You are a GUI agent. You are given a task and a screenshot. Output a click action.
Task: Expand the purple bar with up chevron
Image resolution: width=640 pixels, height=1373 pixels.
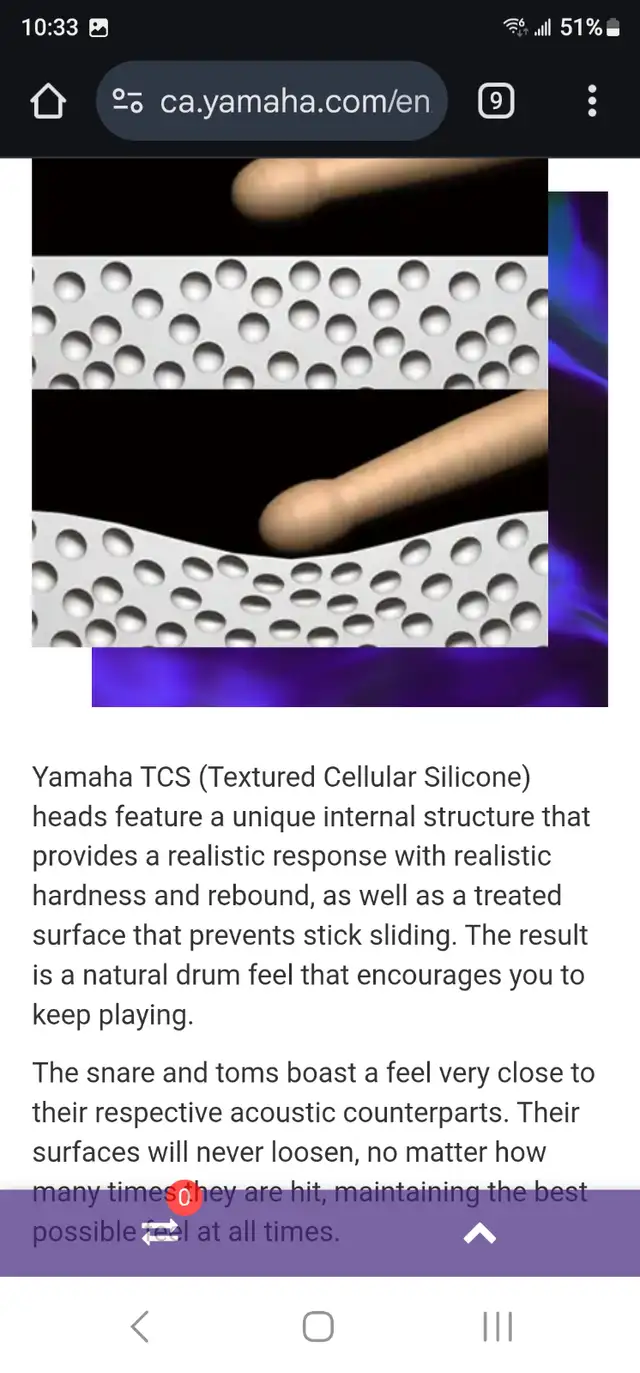(x=480, y=1235)
